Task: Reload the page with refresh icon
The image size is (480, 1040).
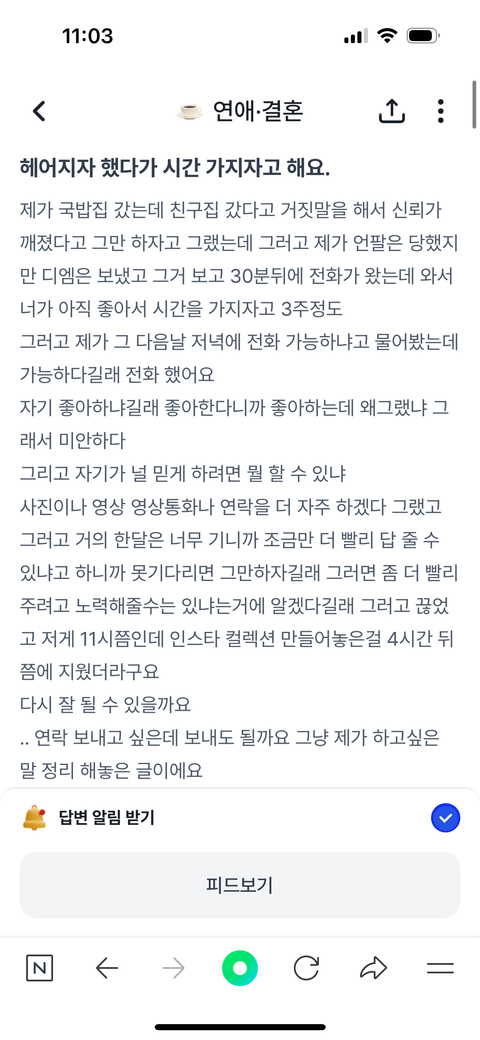Action: point(306,969)
